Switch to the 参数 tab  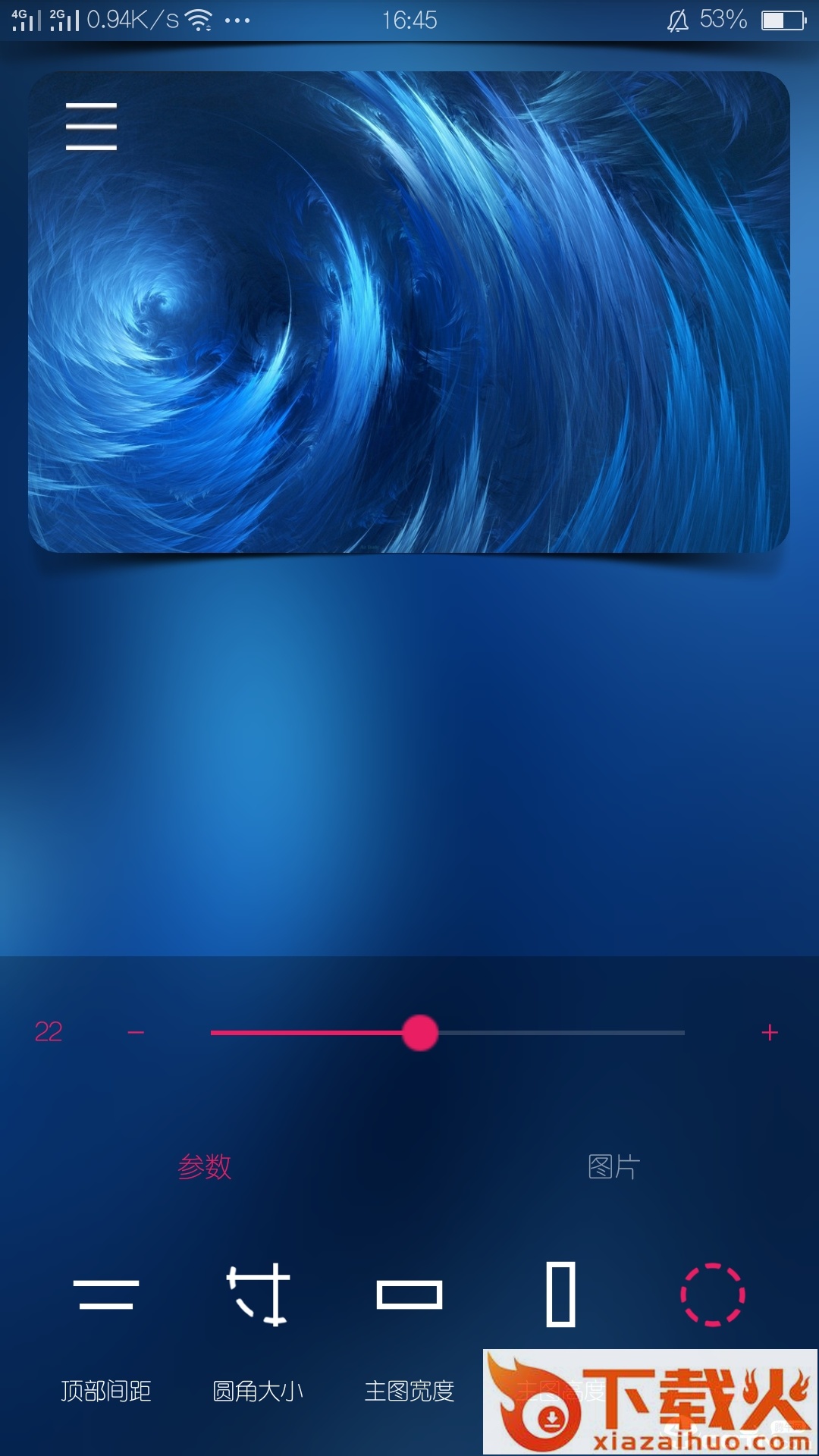pos(204,1166)
